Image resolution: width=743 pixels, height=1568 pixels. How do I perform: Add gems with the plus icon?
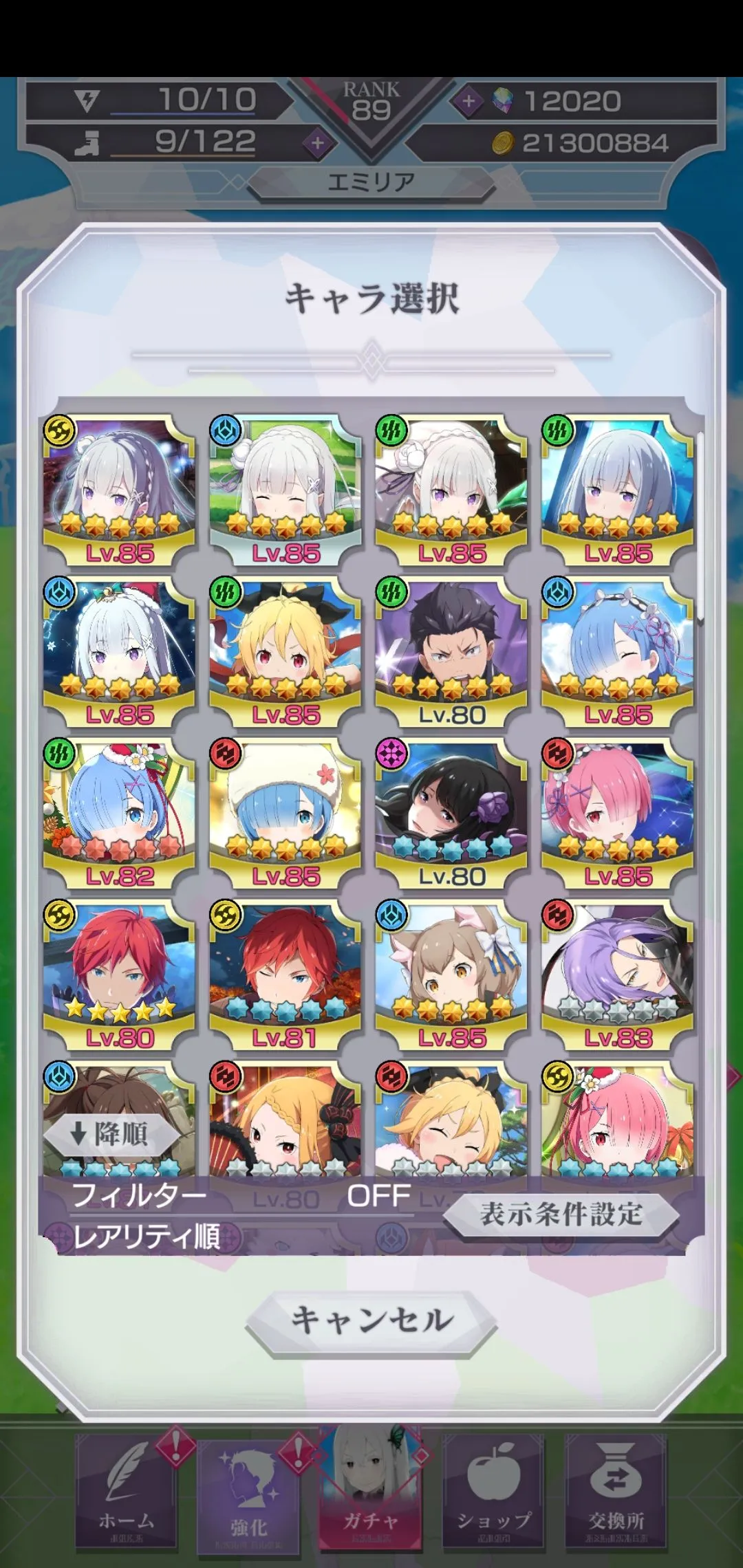click(469, 102)
